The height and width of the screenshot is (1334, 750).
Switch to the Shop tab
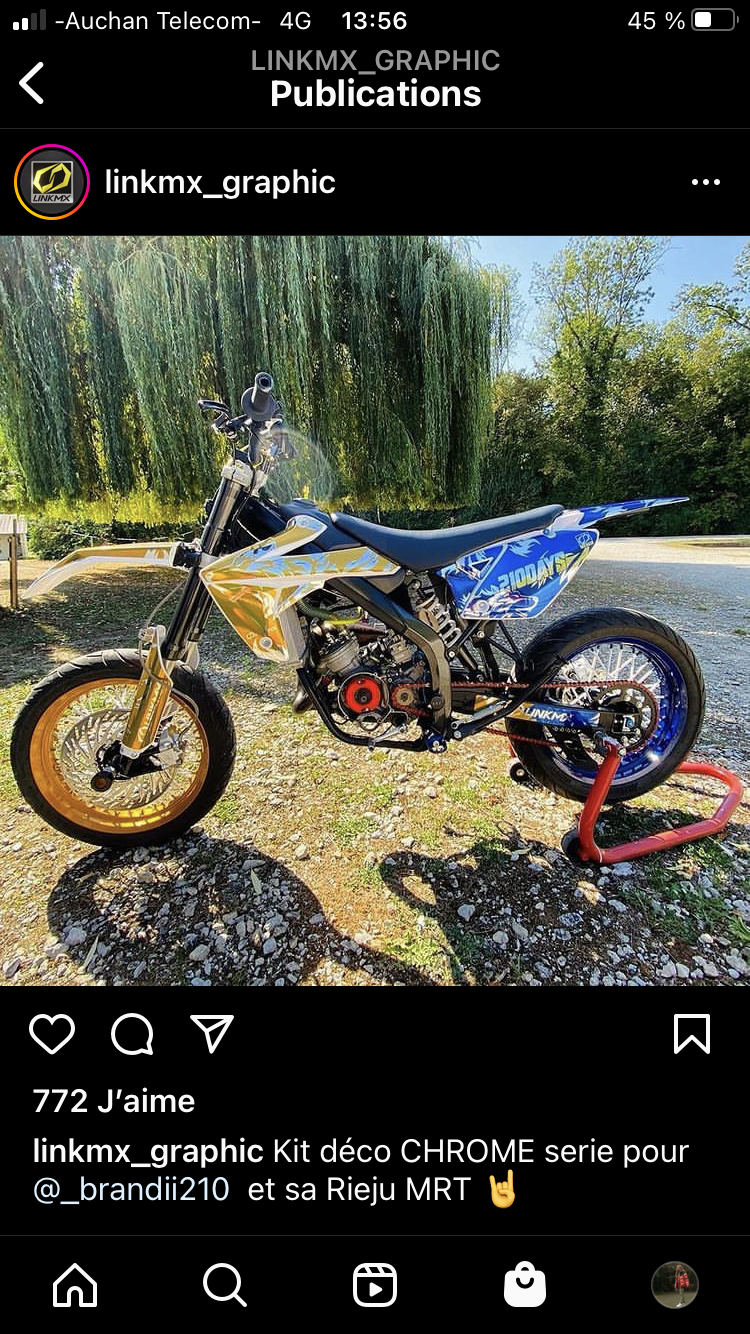click(x=525, y=1285)
